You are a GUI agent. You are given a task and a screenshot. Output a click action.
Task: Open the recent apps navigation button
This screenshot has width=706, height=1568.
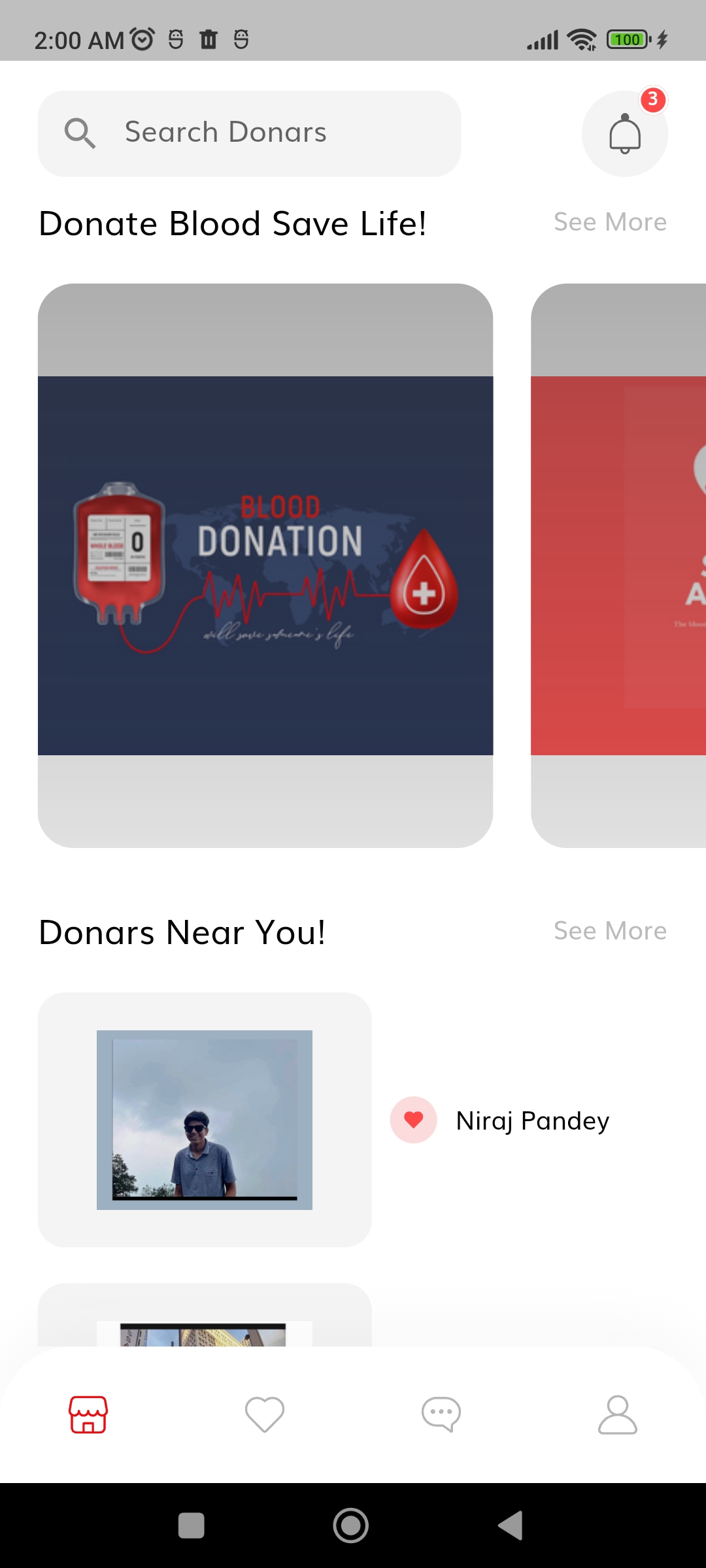click(191, 1527)
